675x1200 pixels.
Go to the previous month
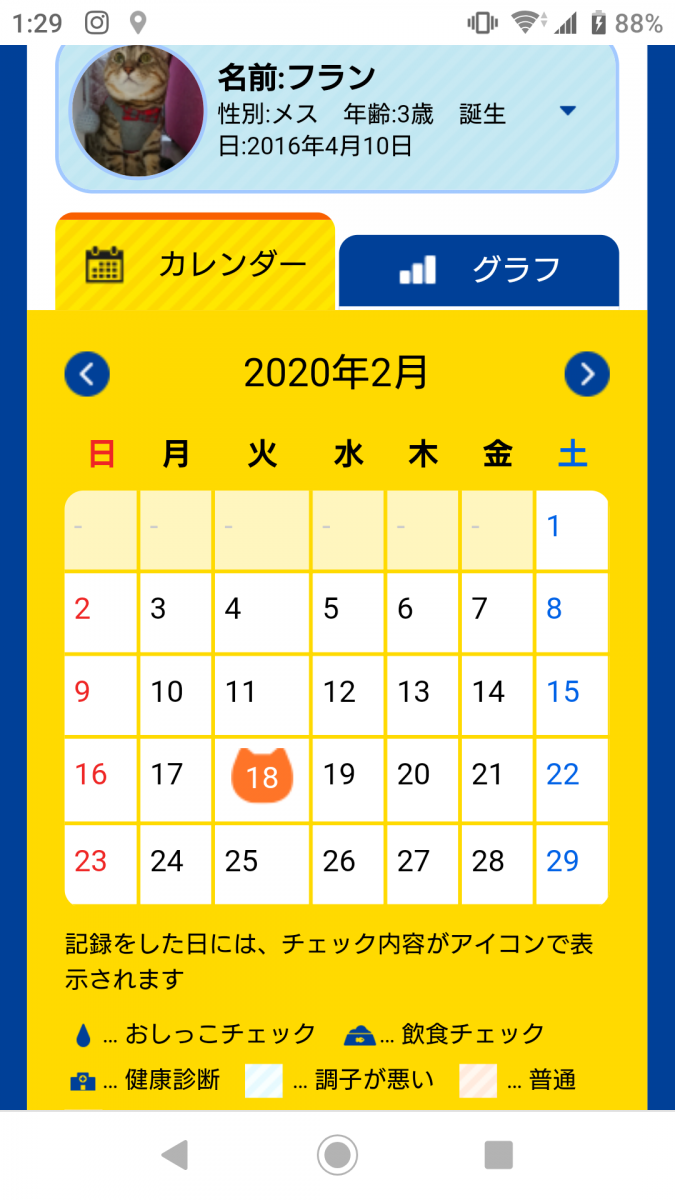pos(87,374)
